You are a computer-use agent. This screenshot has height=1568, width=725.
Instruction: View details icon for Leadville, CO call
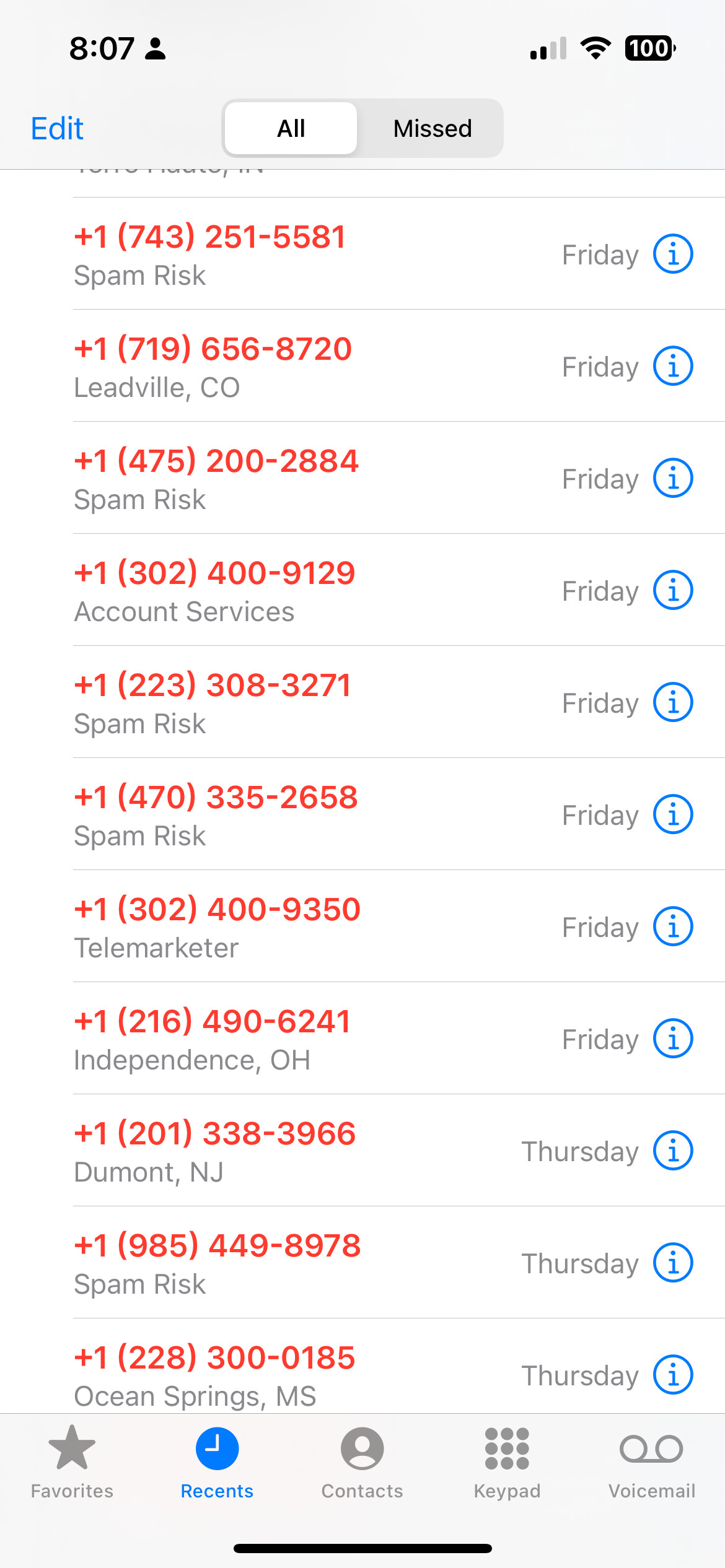672,366
